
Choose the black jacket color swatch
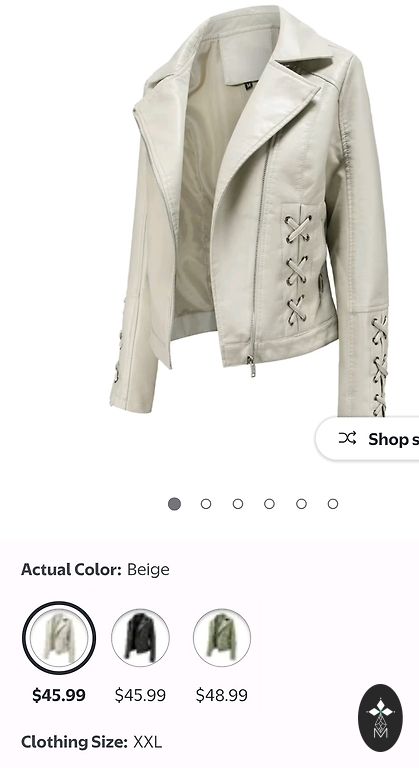[x=140, y=638]
